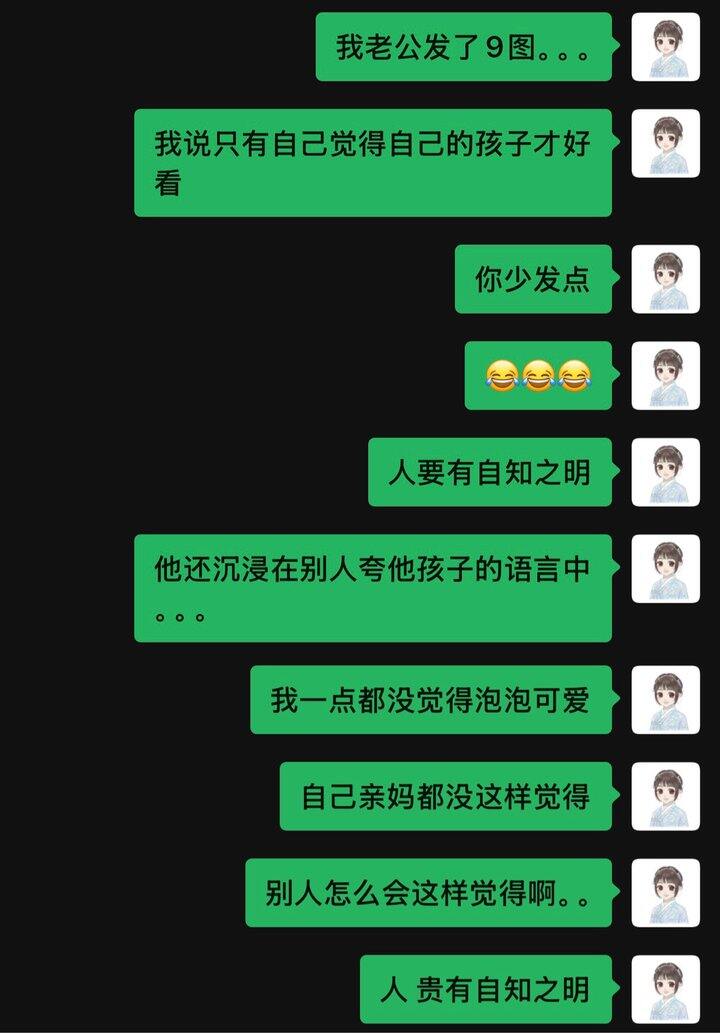Open avatar next to "我一点都没觉得泡泡可爱"
Viewport: 720px width, 1033px height.
click(665, 700)
